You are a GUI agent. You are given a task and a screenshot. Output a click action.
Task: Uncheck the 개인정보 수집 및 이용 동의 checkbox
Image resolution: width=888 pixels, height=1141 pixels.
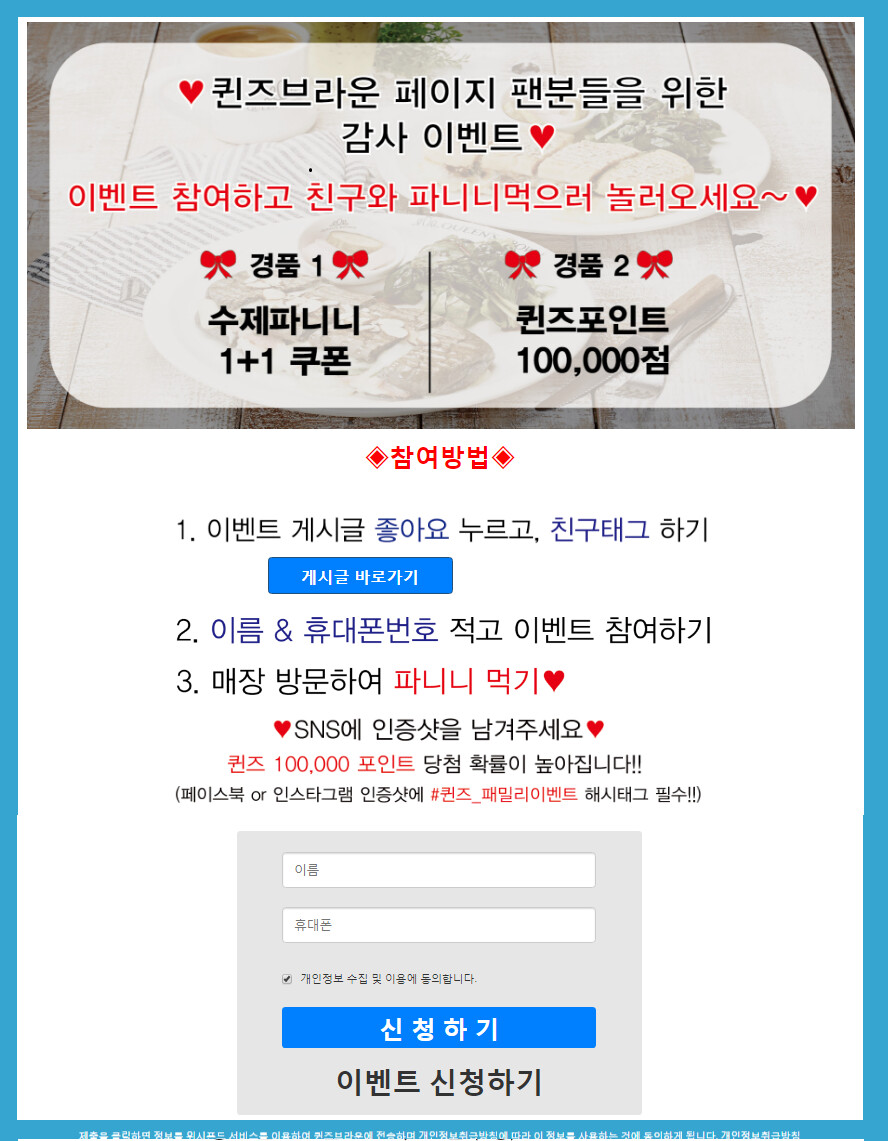(287, 979)
